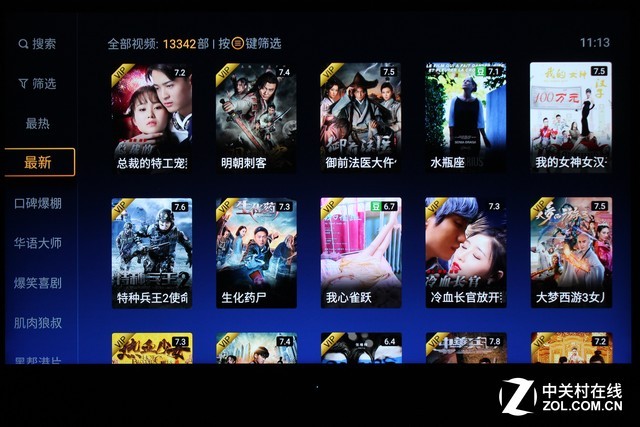Open the movie 特种兵王2使命
This screenshot has height=427, width=640.
pos(152,252)
